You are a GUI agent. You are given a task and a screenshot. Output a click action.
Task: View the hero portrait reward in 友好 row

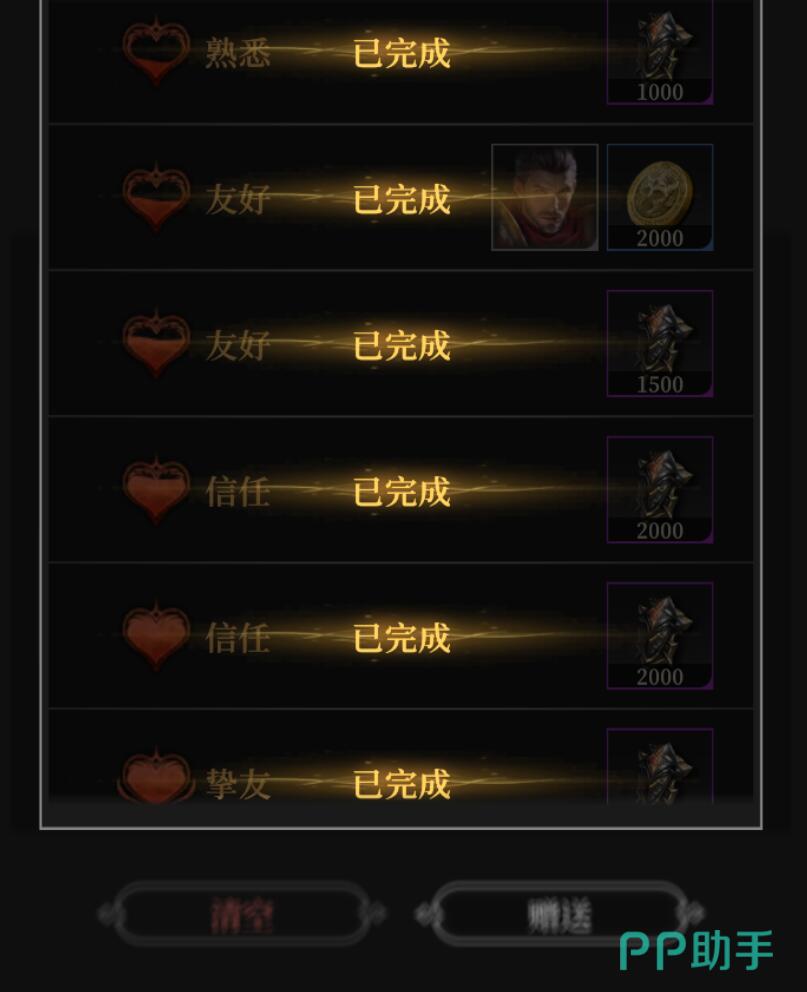tap(545, 197)
